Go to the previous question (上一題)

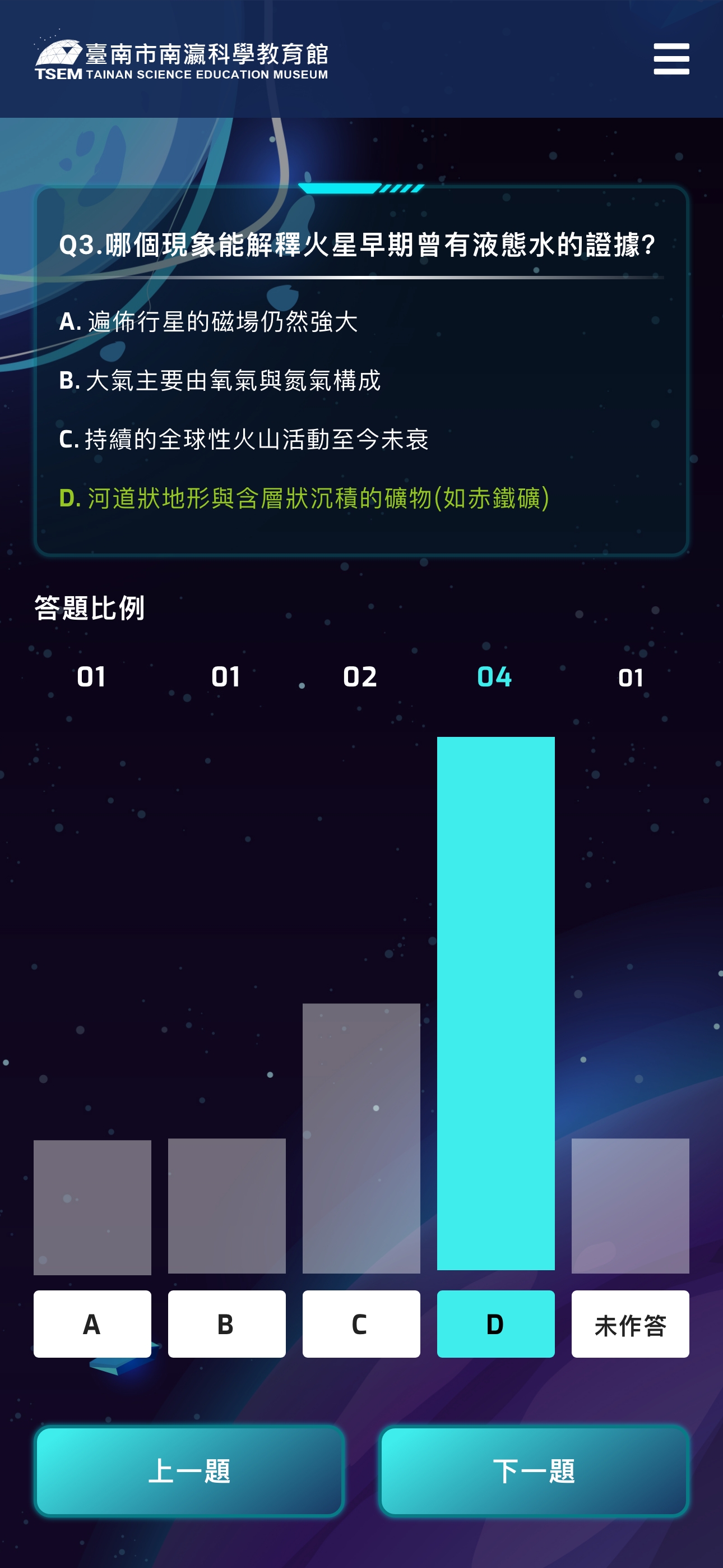189,1470
